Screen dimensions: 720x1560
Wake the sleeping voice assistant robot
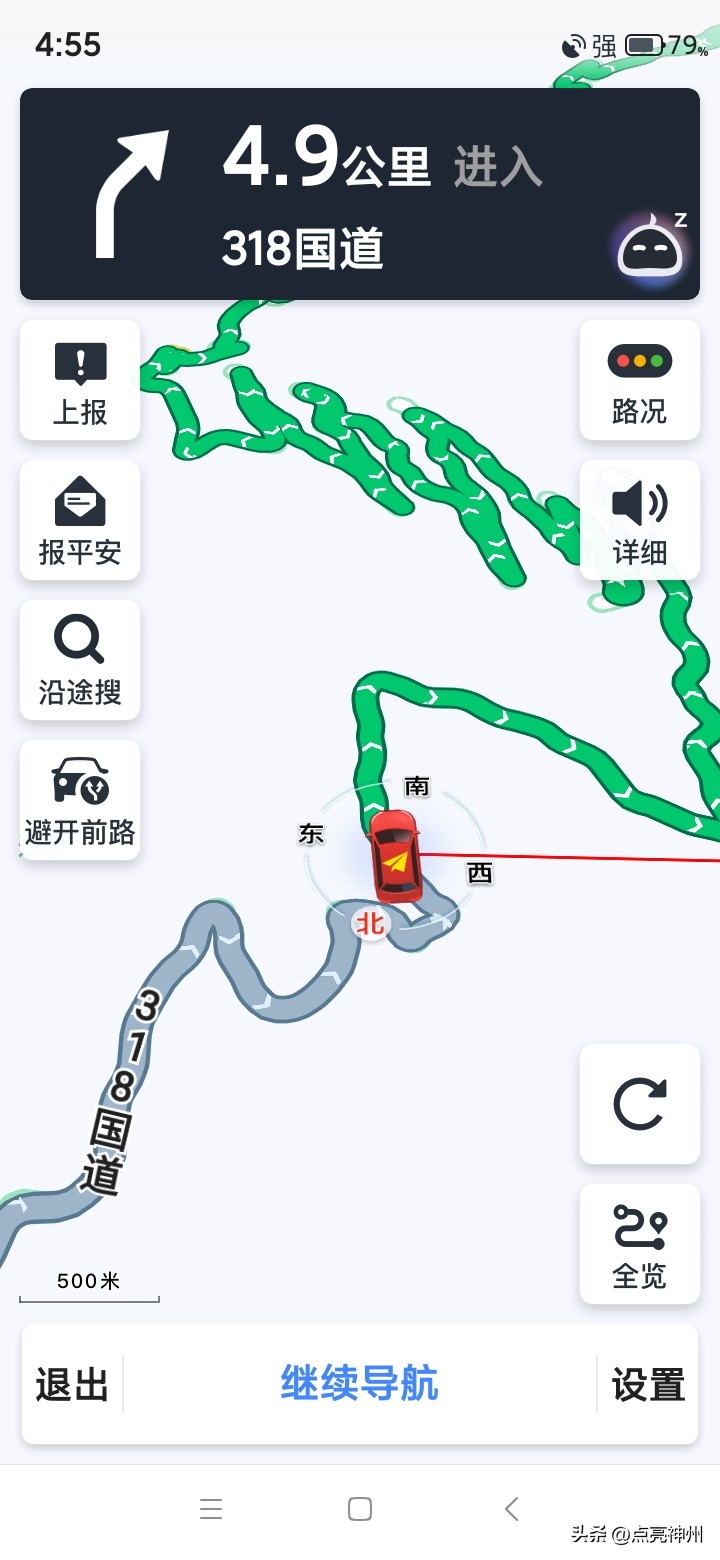[651, 247]
